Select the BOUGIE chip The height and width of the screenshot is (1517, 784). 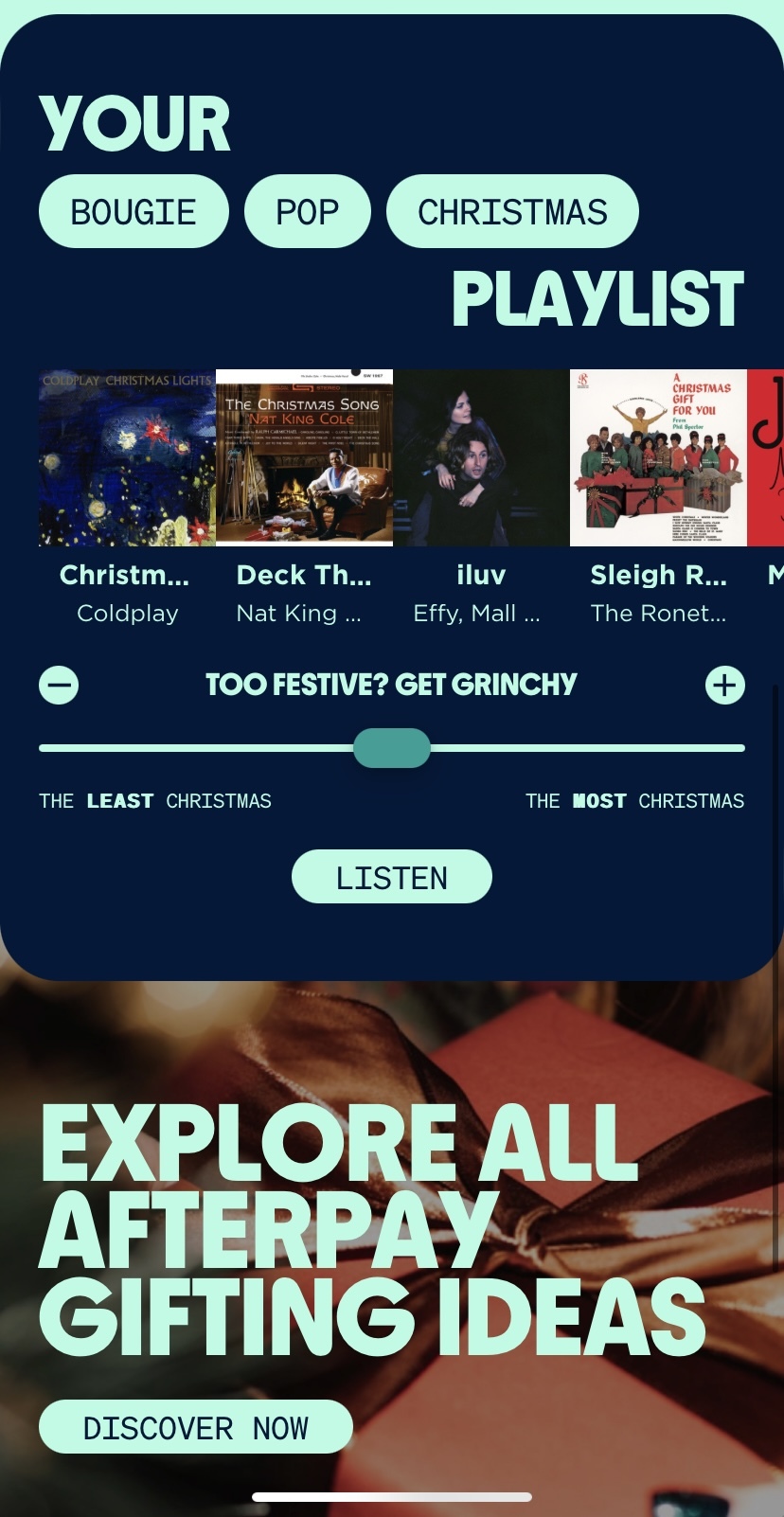(x=134, y=211)
